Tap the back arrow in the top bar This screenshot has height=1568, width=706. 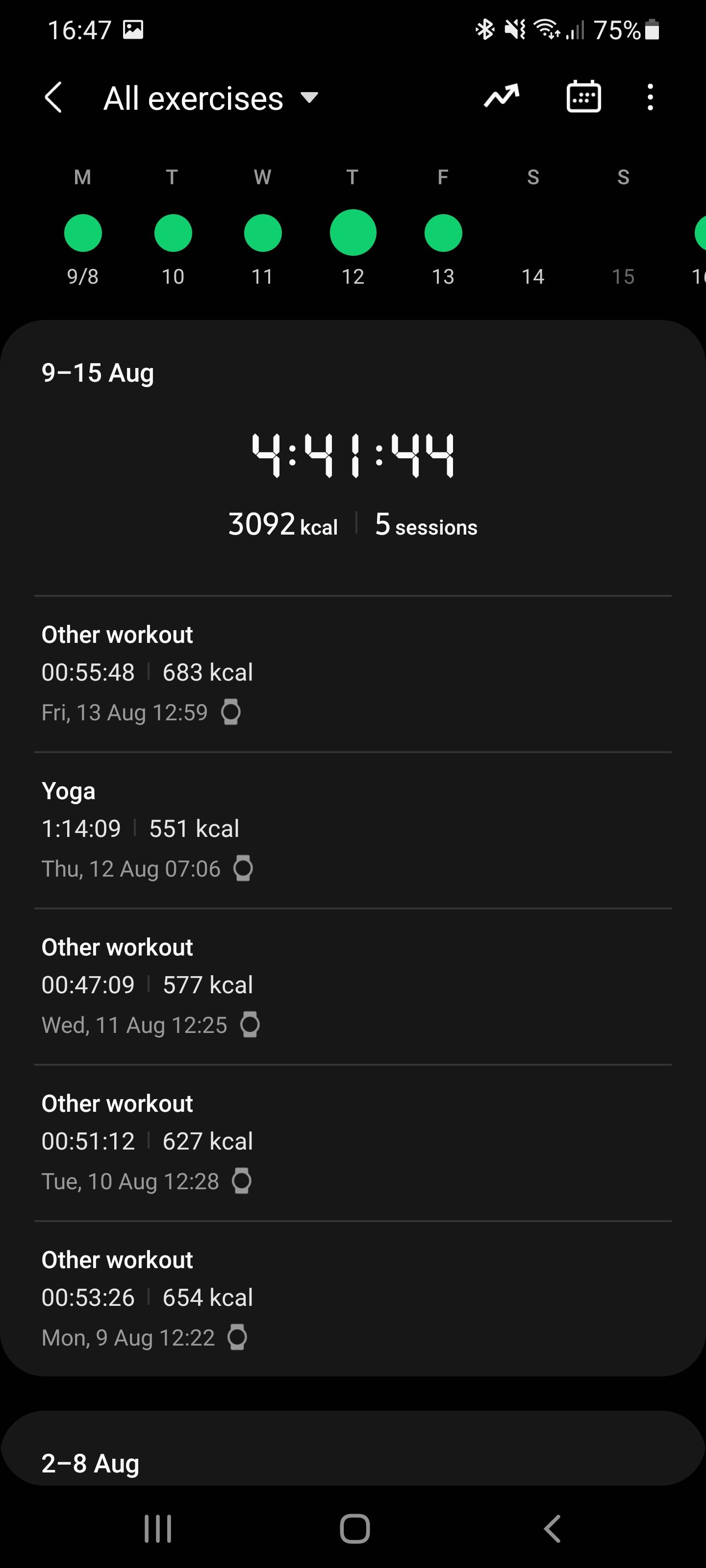(53, 96)
